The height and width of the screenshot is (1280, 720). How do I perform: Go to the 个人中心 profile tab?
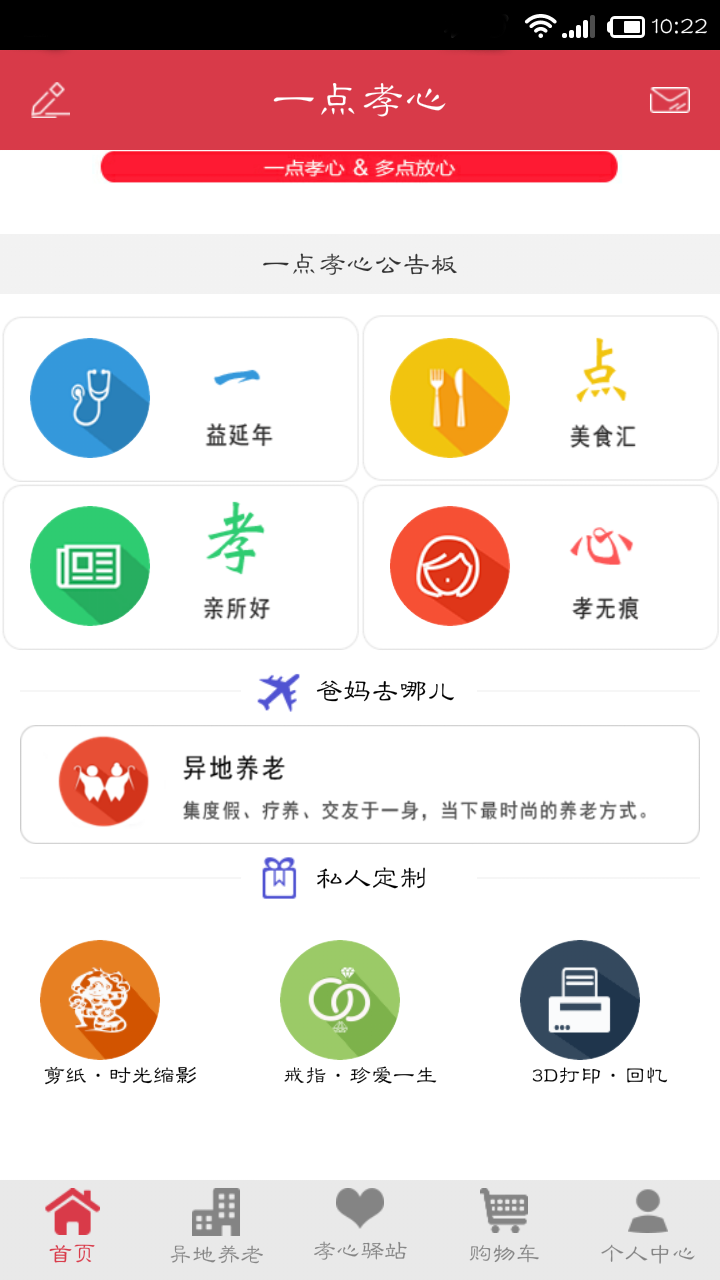(647, 1227)
